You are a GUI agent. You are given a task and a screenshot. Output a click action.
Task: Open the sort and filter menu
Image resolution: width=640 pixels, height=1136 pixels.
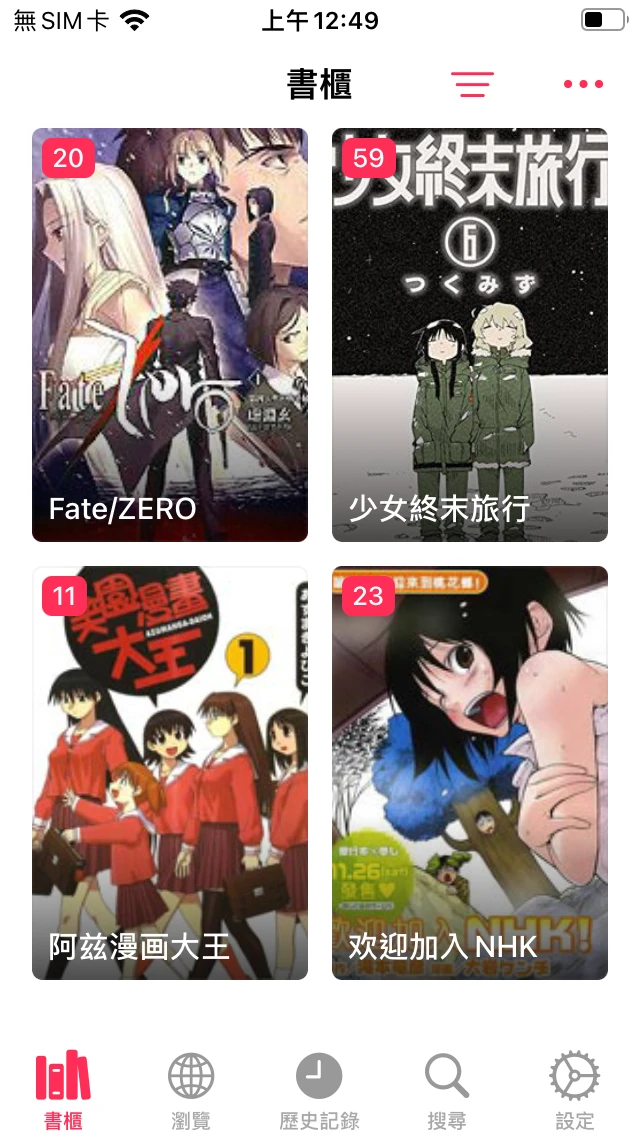click(472, 85)
